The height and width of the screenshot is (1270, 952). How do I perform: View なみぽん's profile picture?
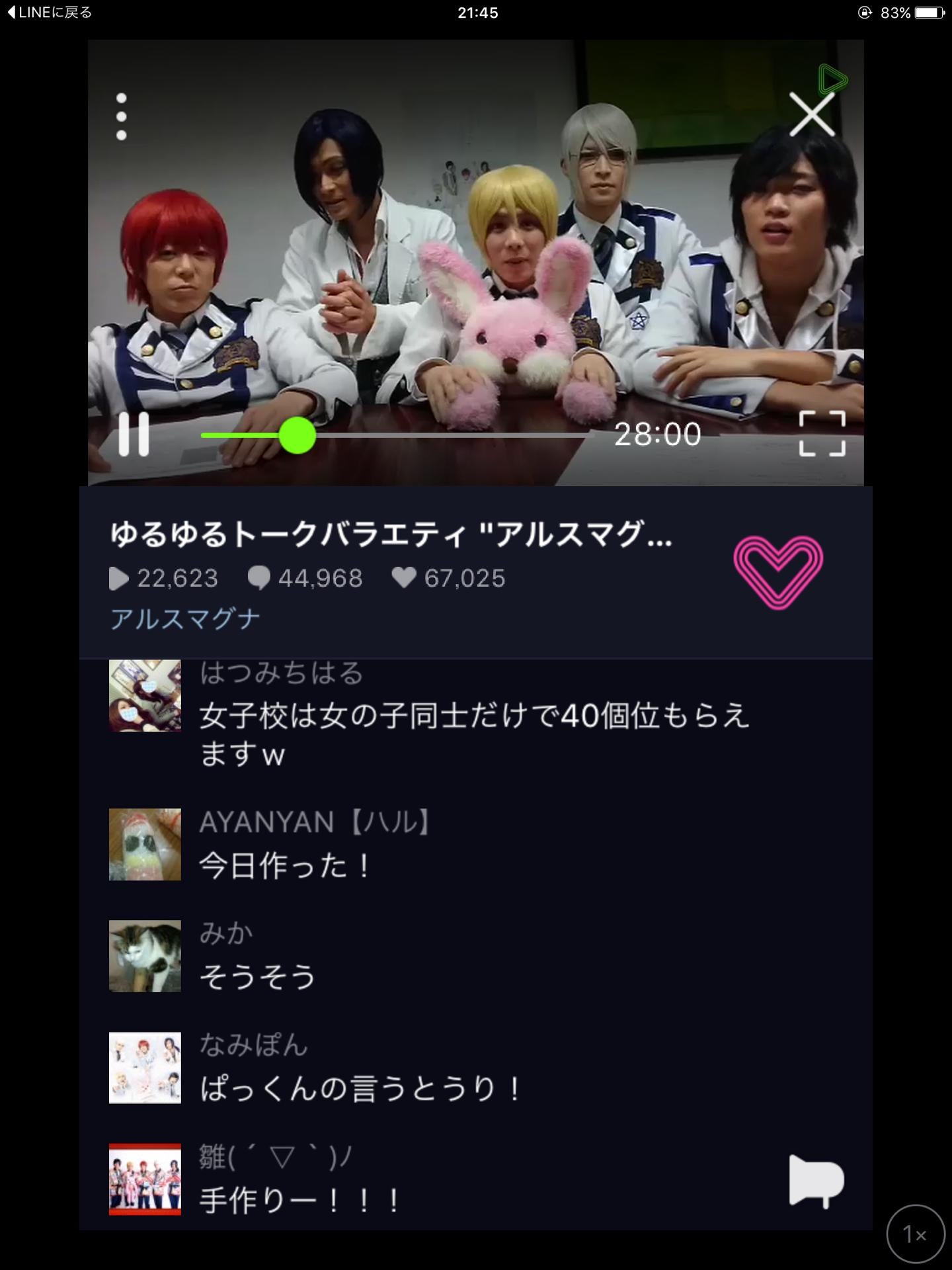[145, 1068]
